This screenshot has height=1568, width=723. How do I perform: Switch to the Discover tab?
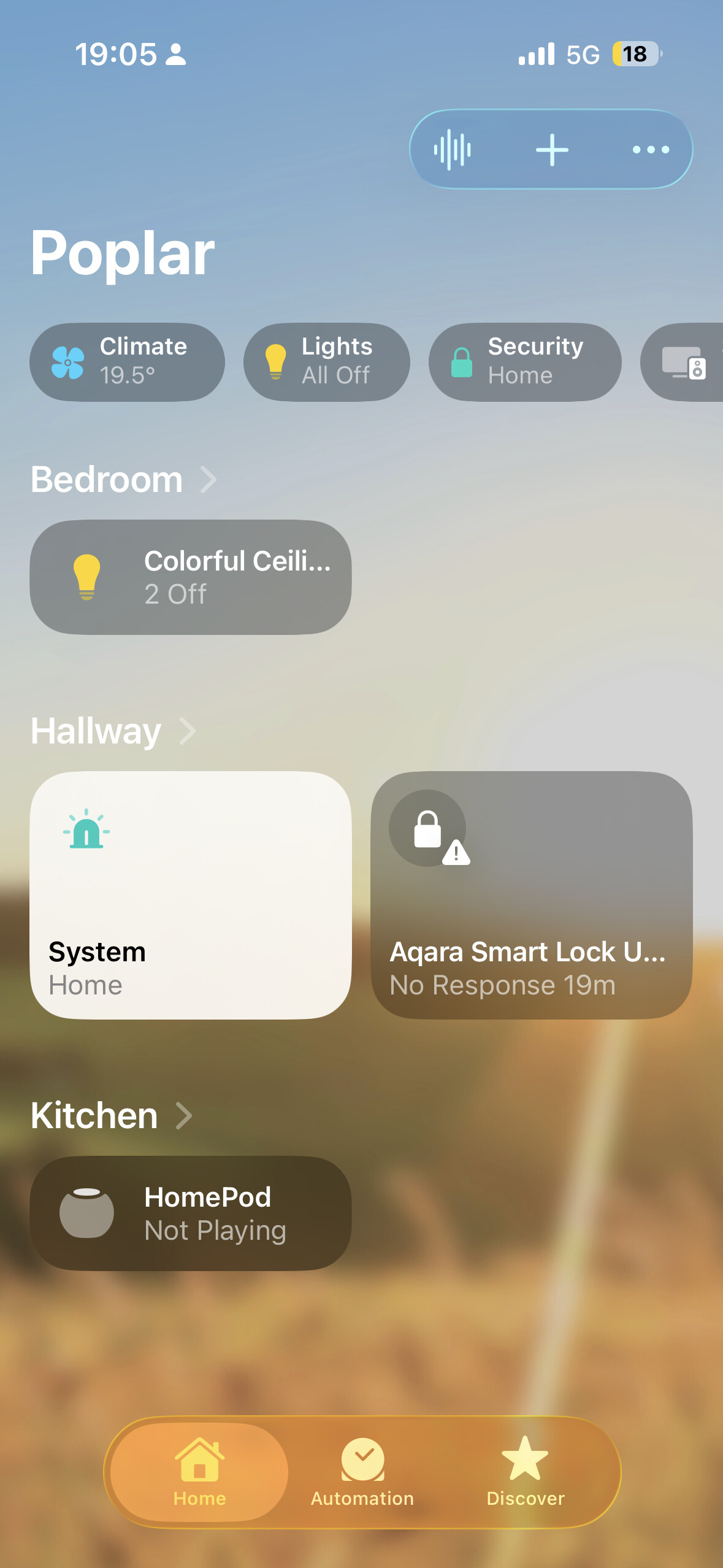tap(525, 1472)
